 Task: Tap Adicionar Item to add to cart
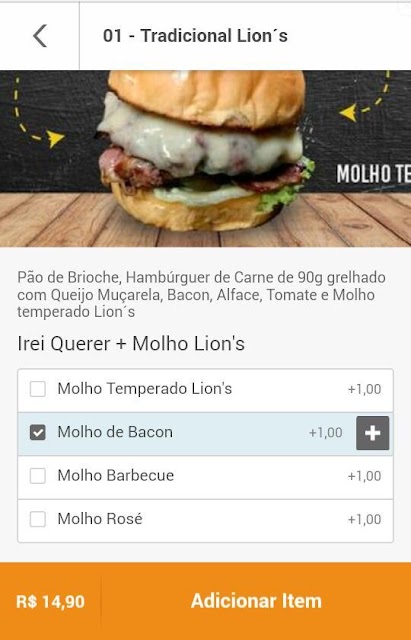[x=256, y=601]
